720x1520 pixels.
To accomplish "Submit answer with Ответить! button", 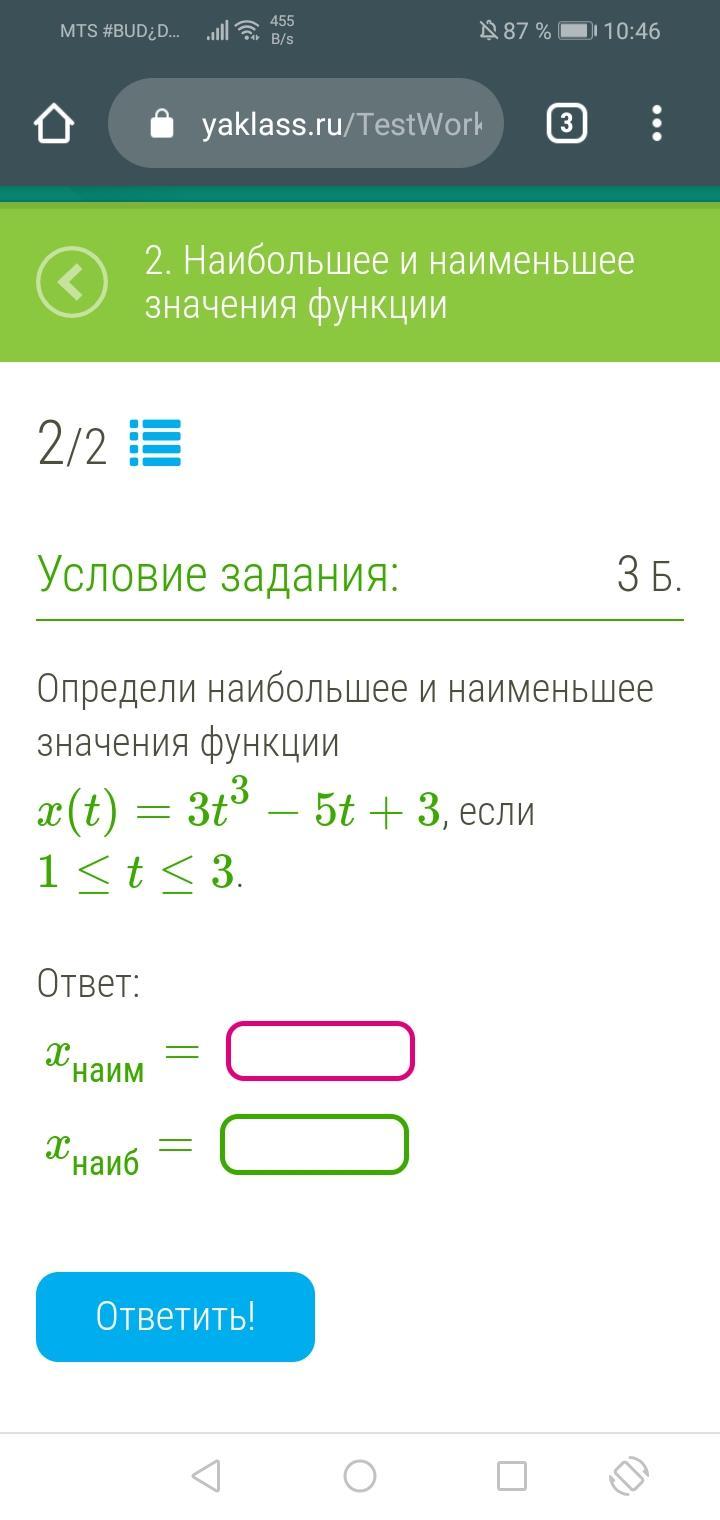I will click(x=175, y=1316).
